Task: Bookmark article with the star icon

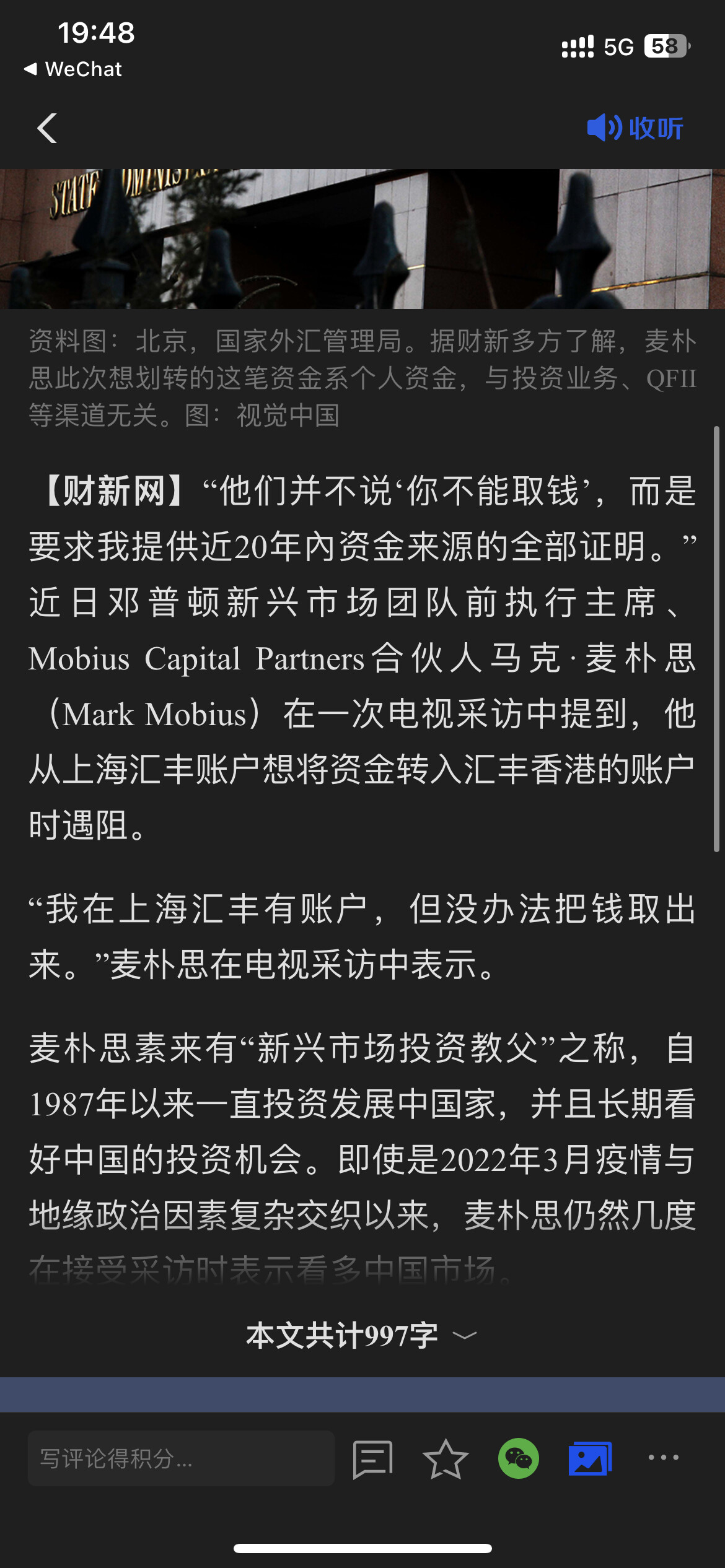Action: (x=446, y=1458)
